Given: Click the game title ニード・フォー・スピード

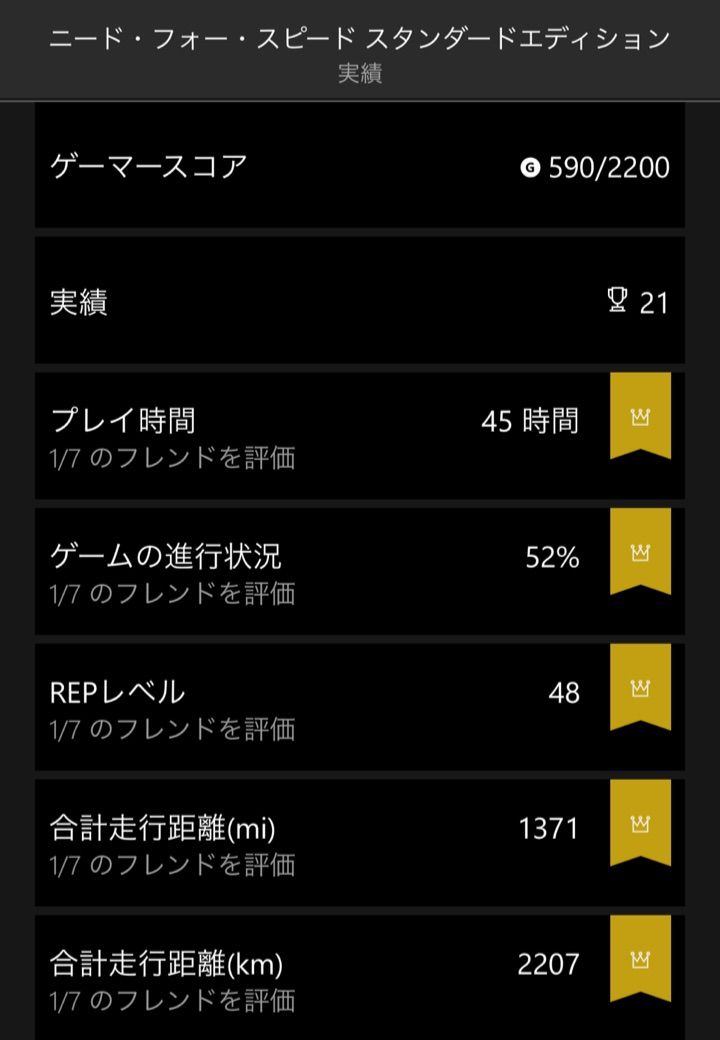Looking at the screenshot, I should [x=360, y=38].
